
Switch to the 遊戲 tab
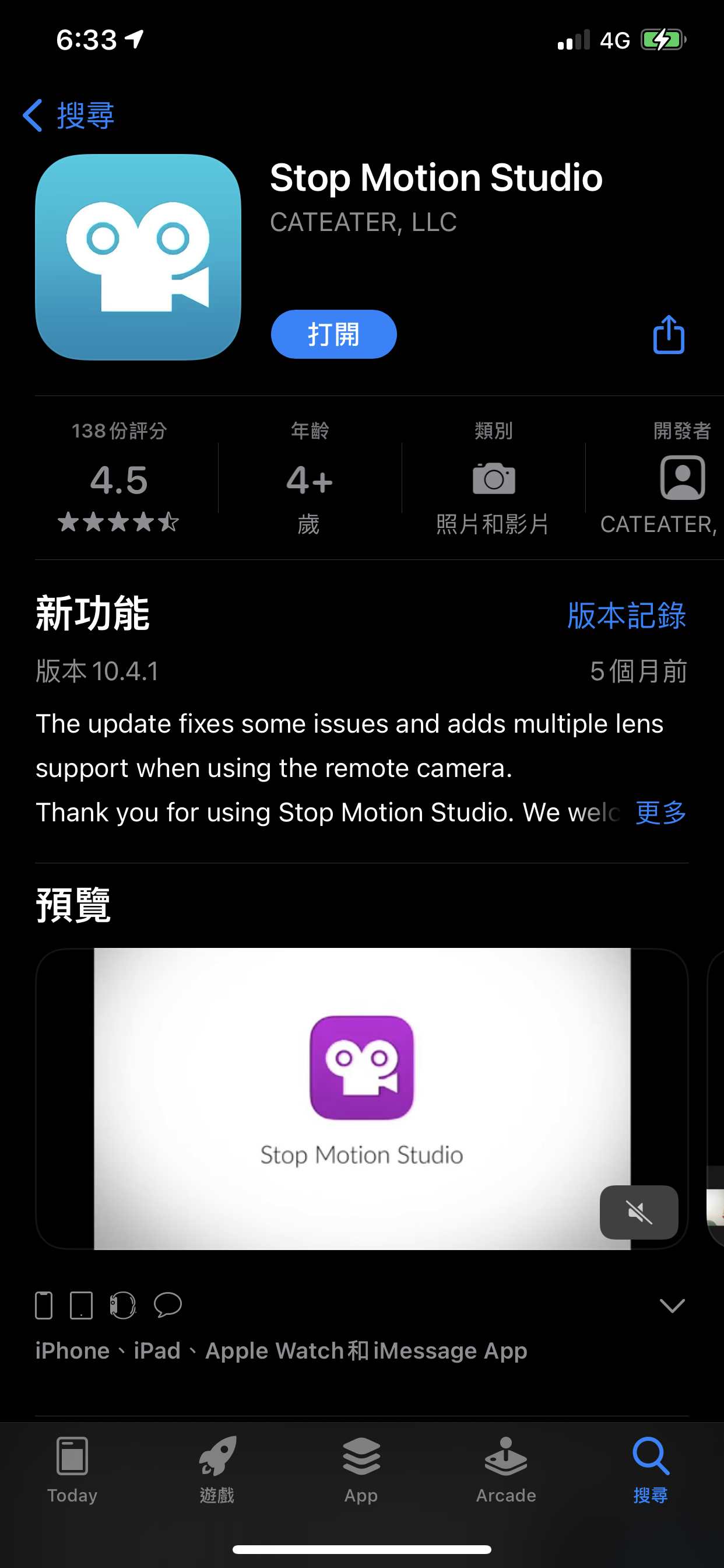(x=217, y=1469)
